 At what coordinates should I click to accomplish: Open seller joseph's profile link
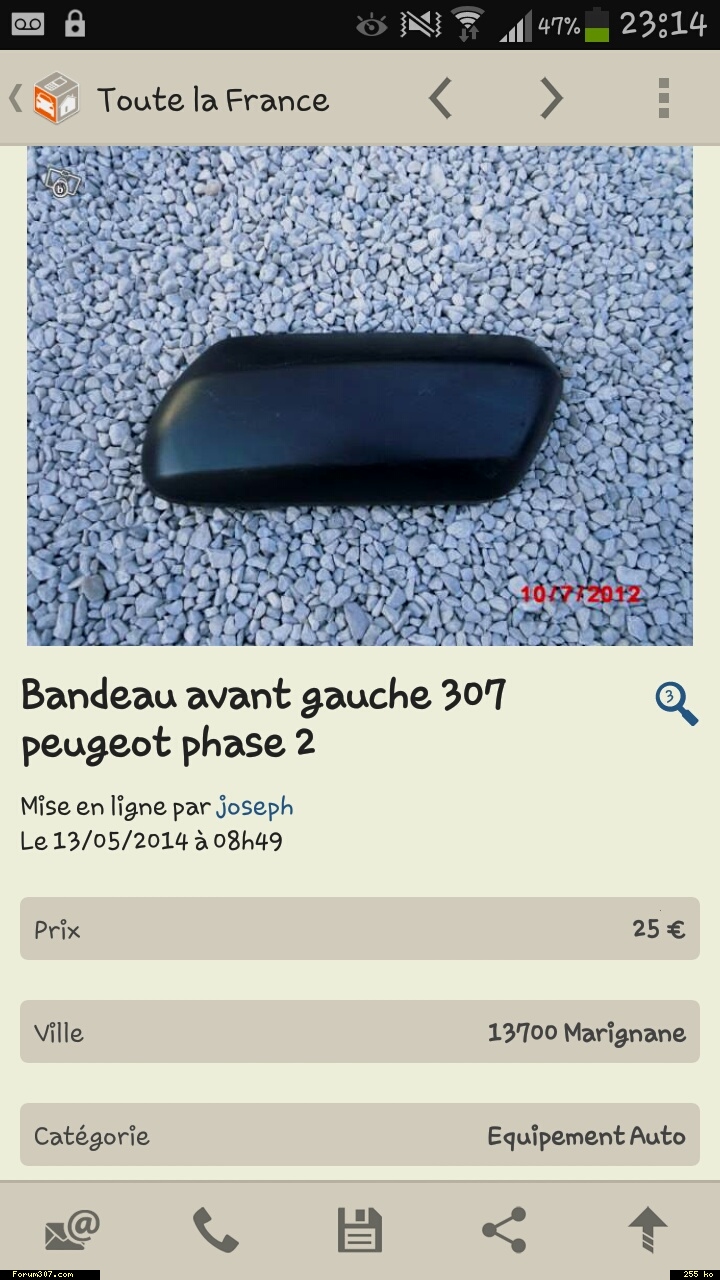coord(255,806)
